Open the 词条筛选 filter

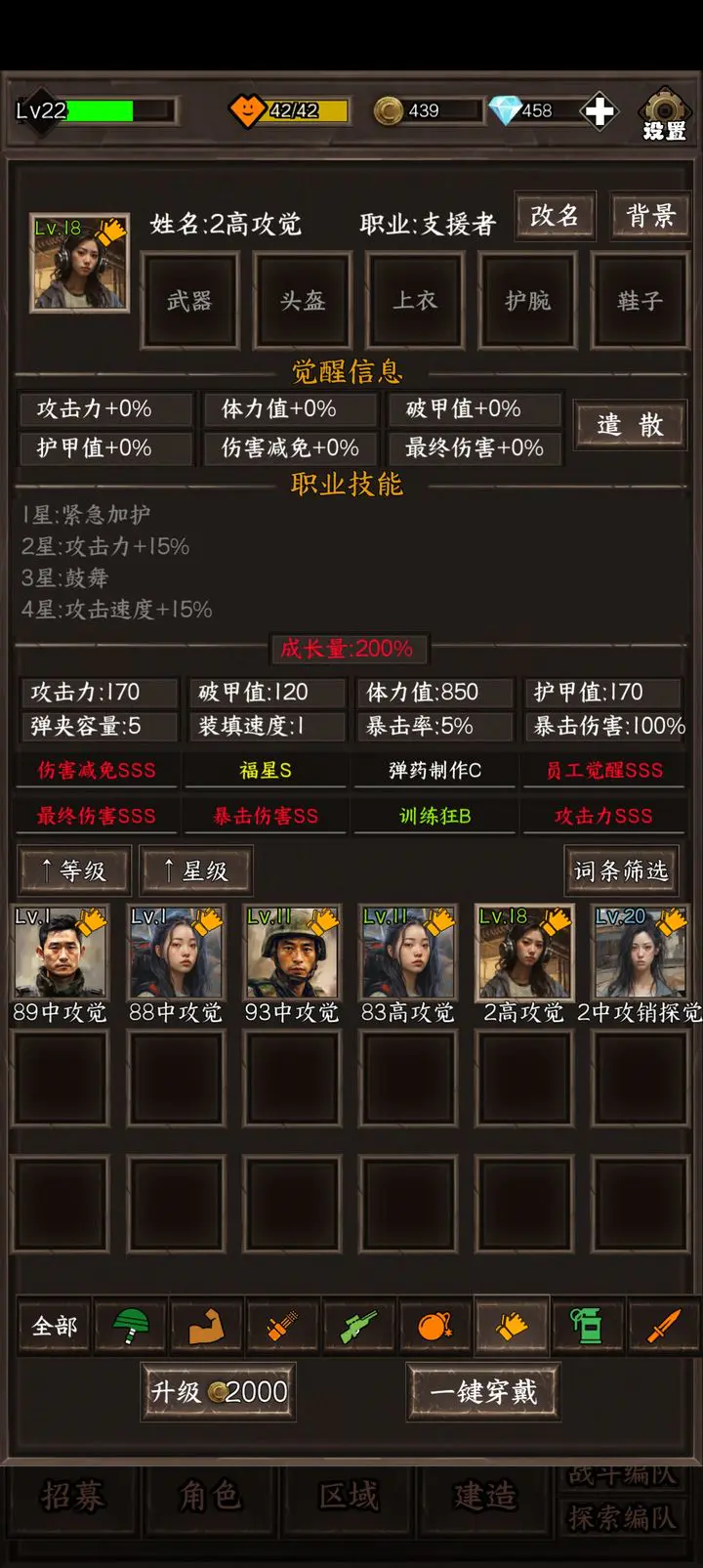621,870
